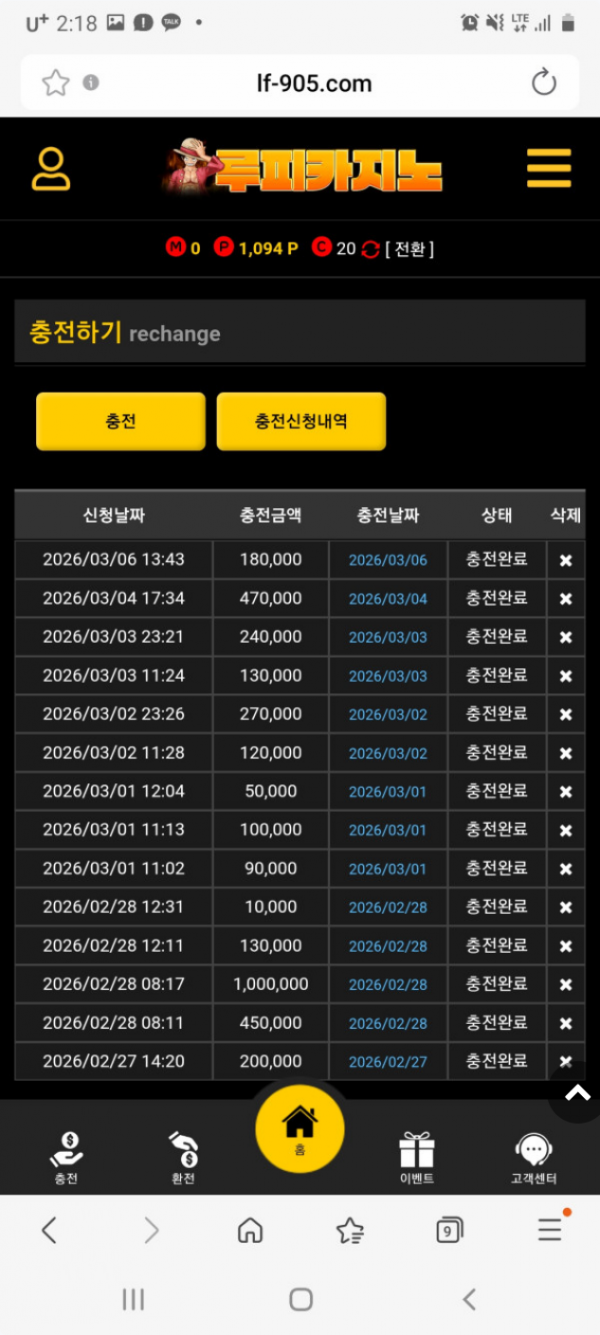The image size is (600, 1335).
Task: Tap the 전환 point conversion button
Action: tap(398, 249)
